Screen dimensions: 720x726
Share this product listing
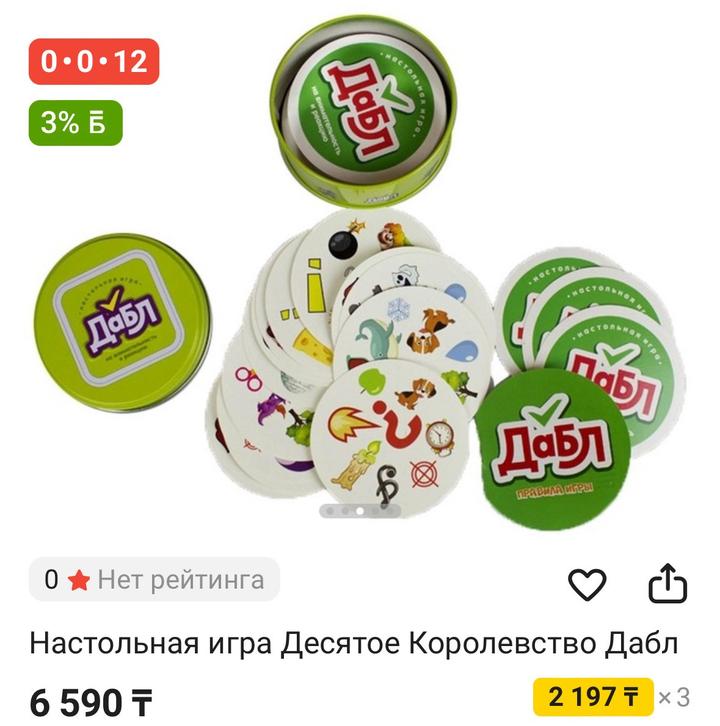point(668,584)
